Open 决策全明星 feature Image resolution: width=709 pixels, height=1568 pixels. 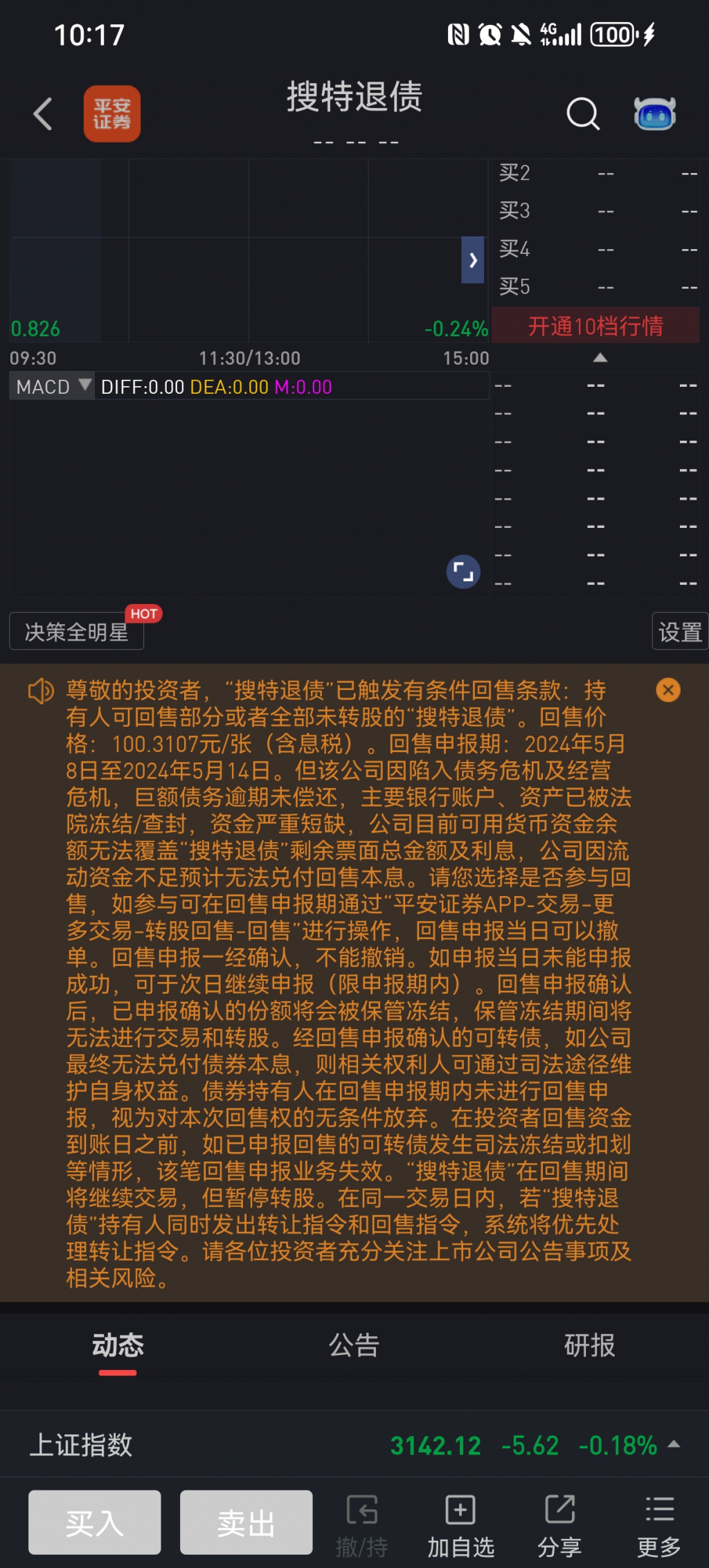click(x=76, y=631)
